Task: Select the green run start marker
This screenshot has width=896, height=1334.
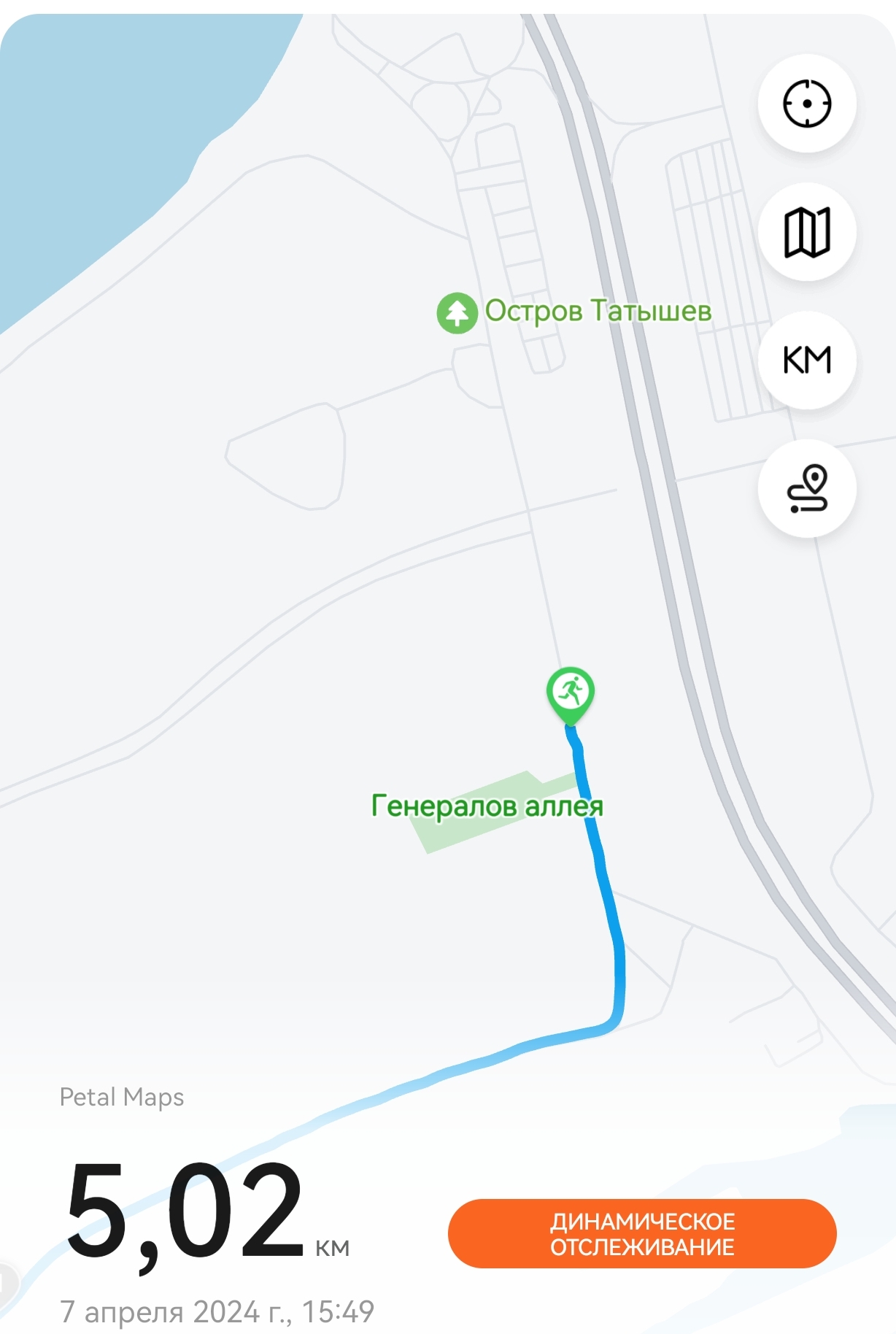Action: [571, 692]
